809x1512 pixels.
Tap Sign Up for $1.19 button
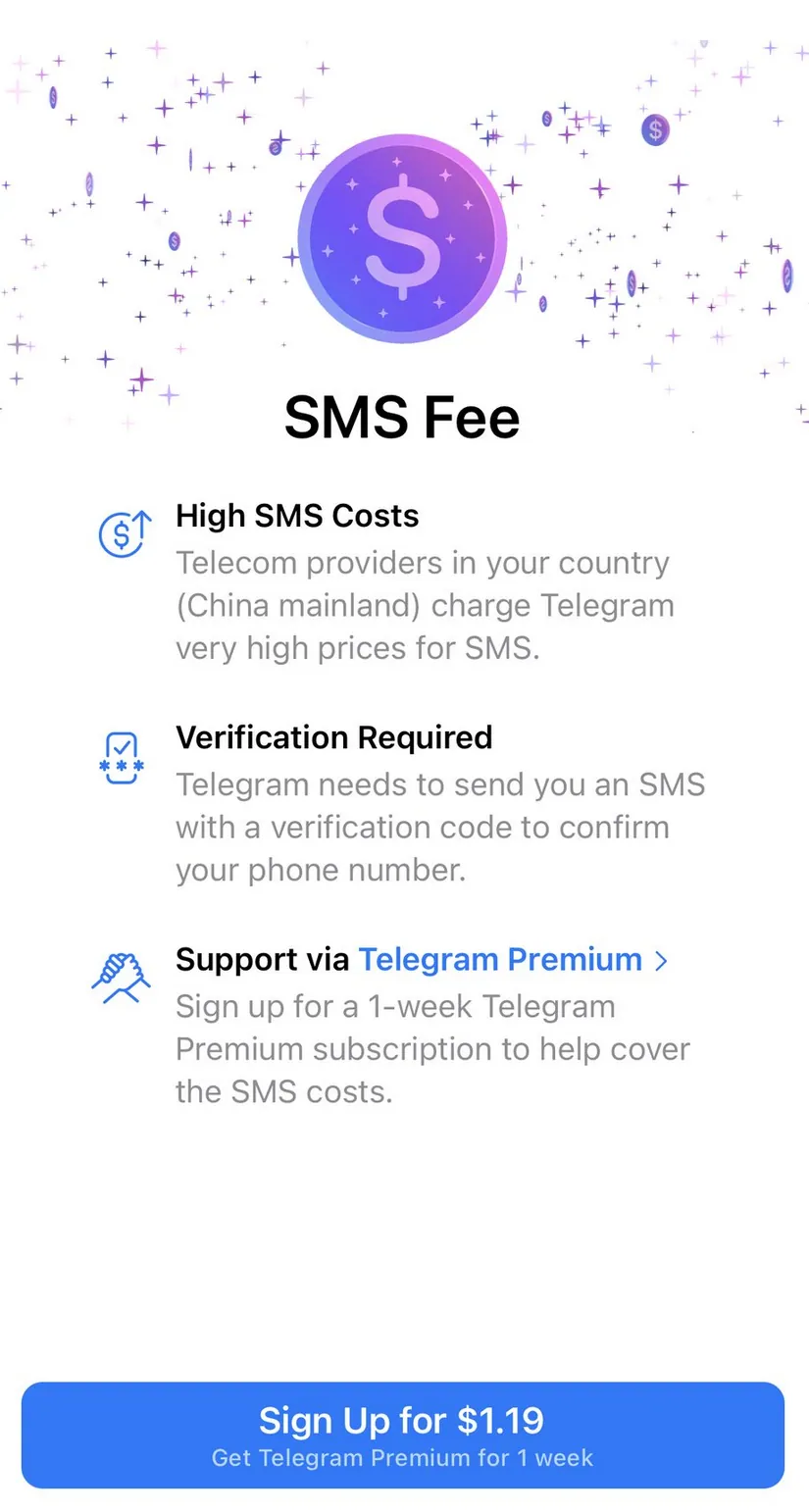coord(403,1435)
